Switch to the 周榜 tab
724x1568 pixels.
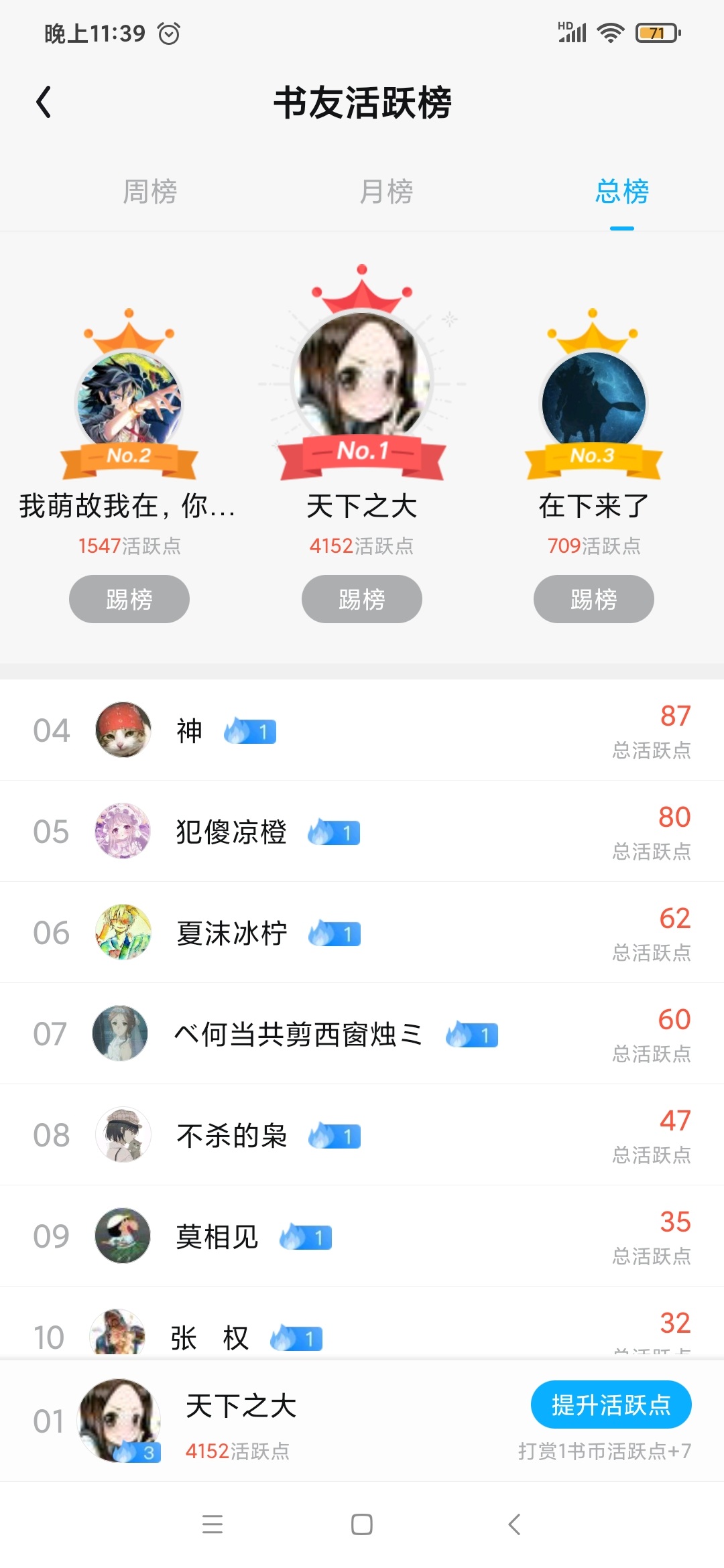click(149, 192)
